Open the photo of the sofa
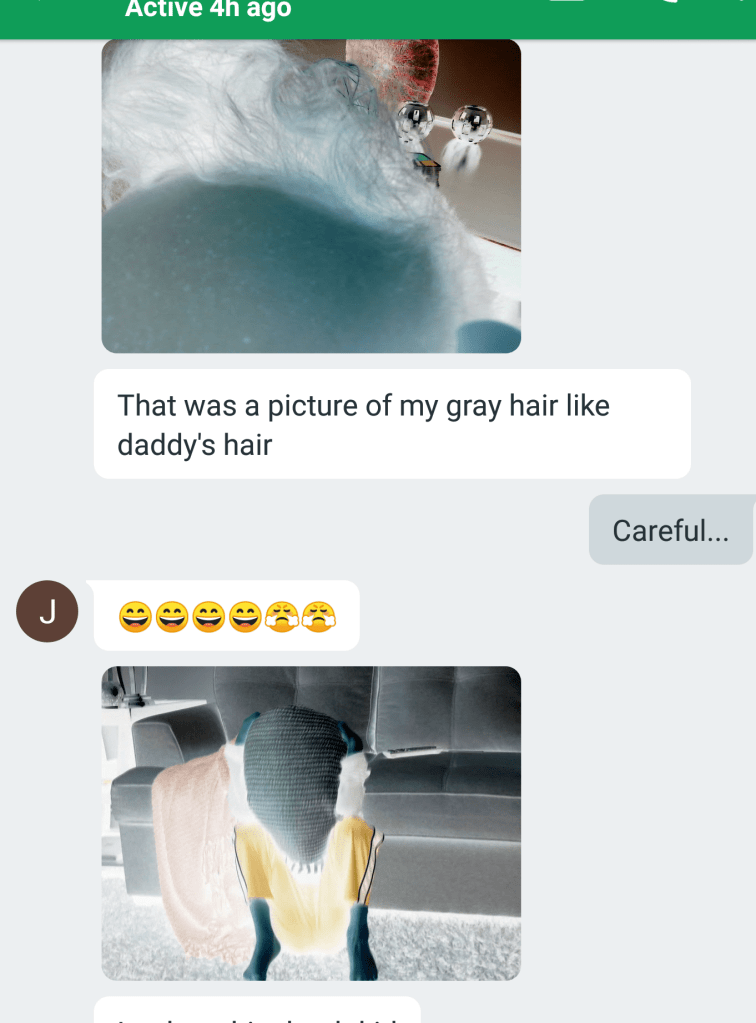 click(311, 823)
